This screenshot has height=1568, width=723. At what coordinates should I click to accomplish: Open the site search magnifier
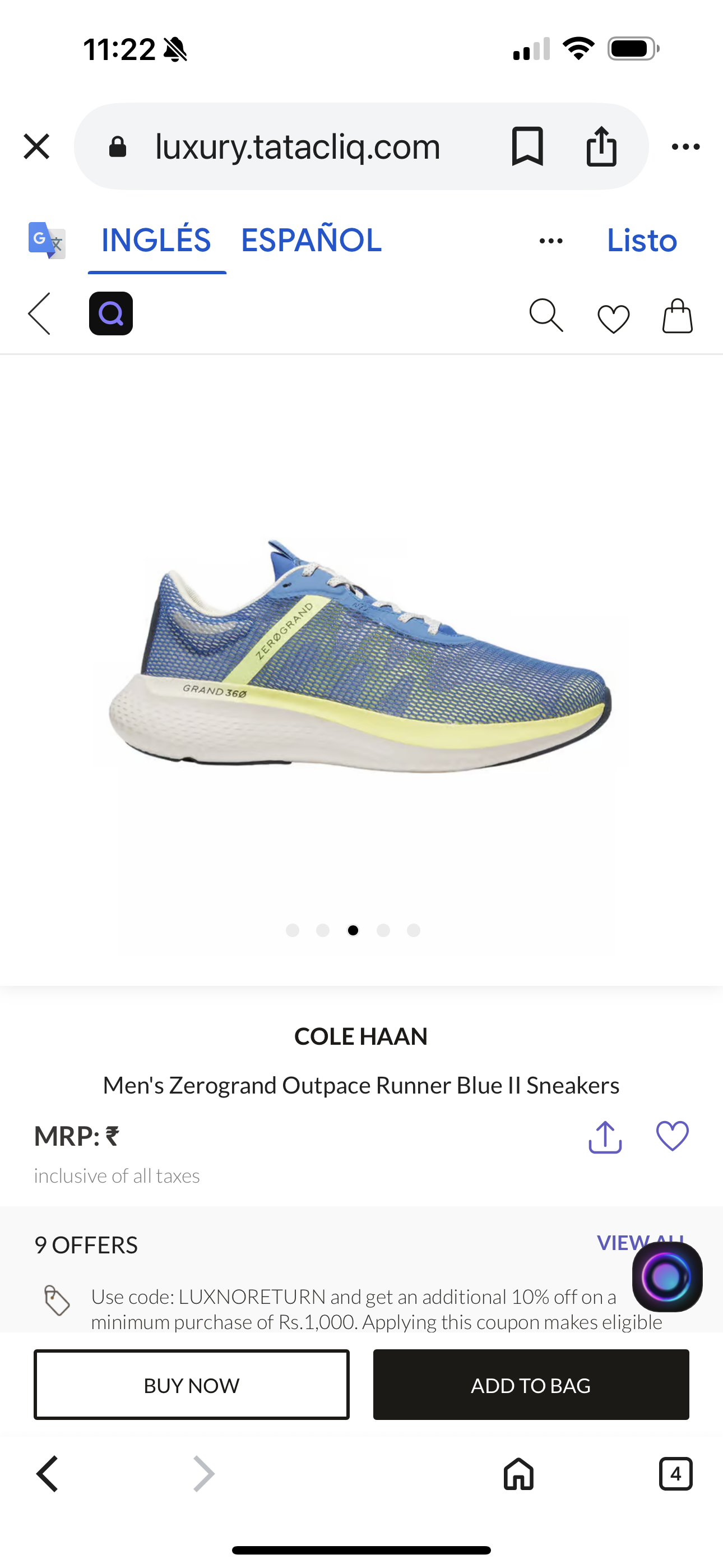(546, 315)
